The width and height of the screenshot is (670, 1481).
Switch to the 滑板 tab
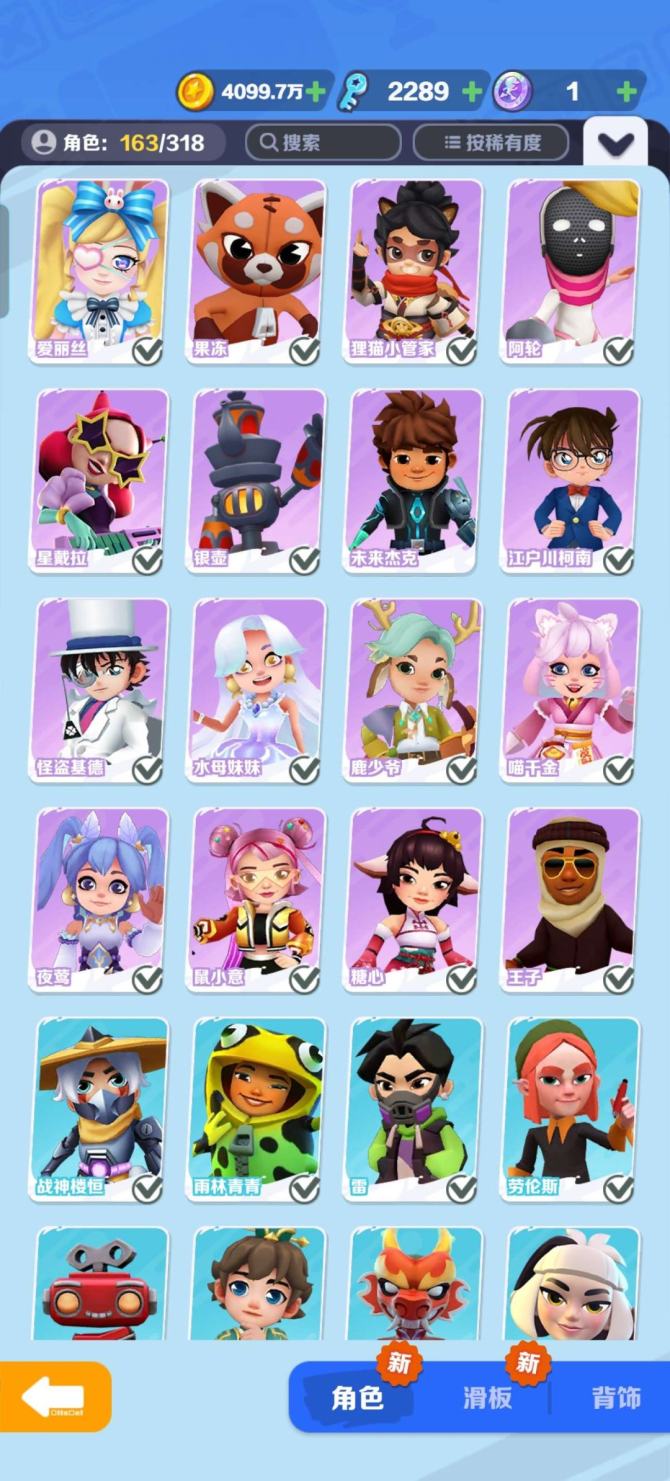pyautogui.click(x=487, y=1397)
